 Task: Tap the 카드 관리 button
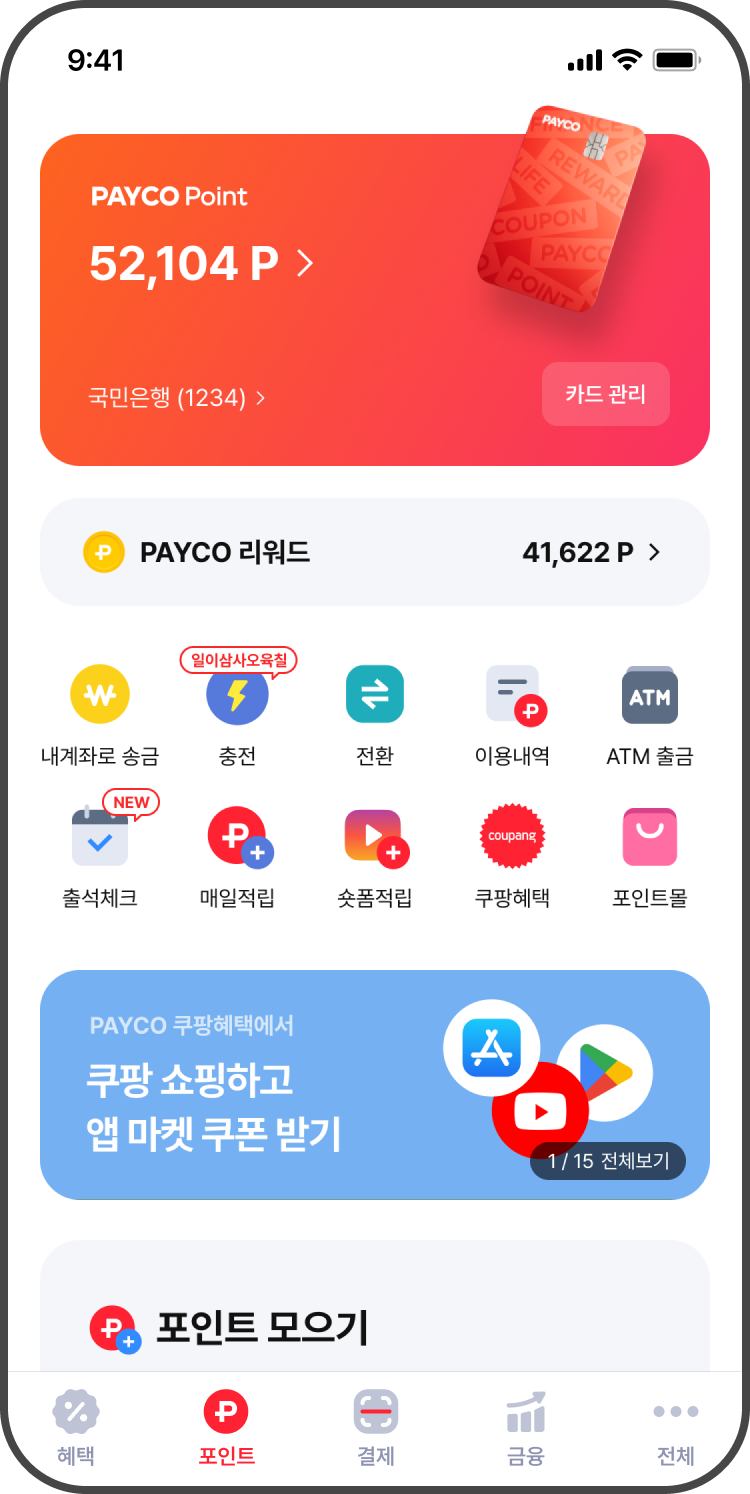[605, 394]
